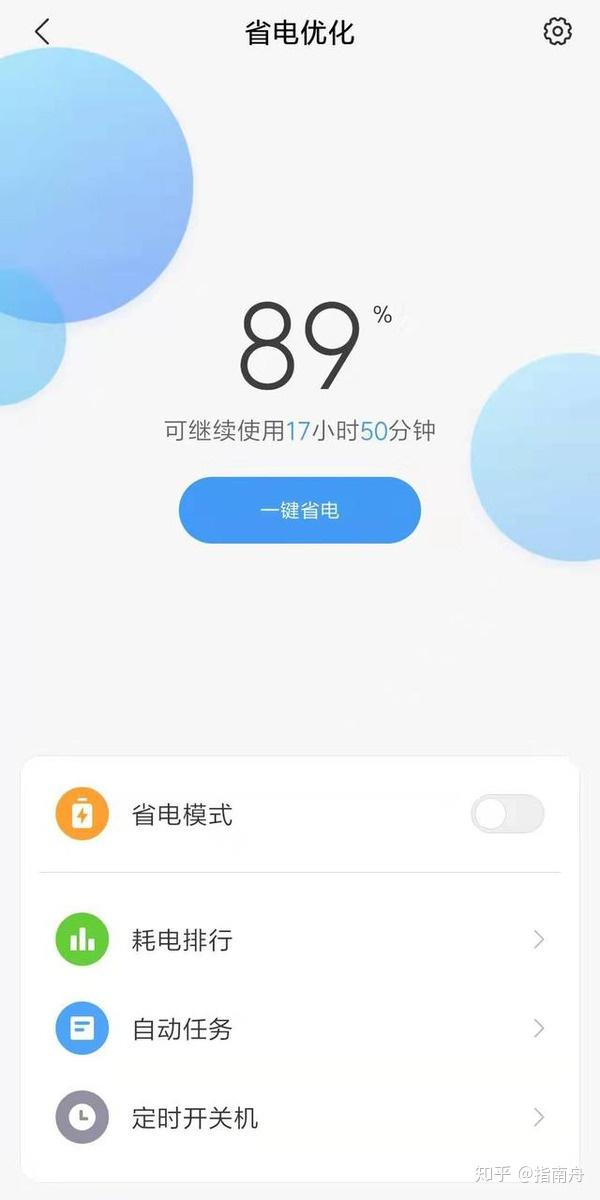Open 定时开关机 scheduled power settings
600x1200 pixels.
(300, 1117)
